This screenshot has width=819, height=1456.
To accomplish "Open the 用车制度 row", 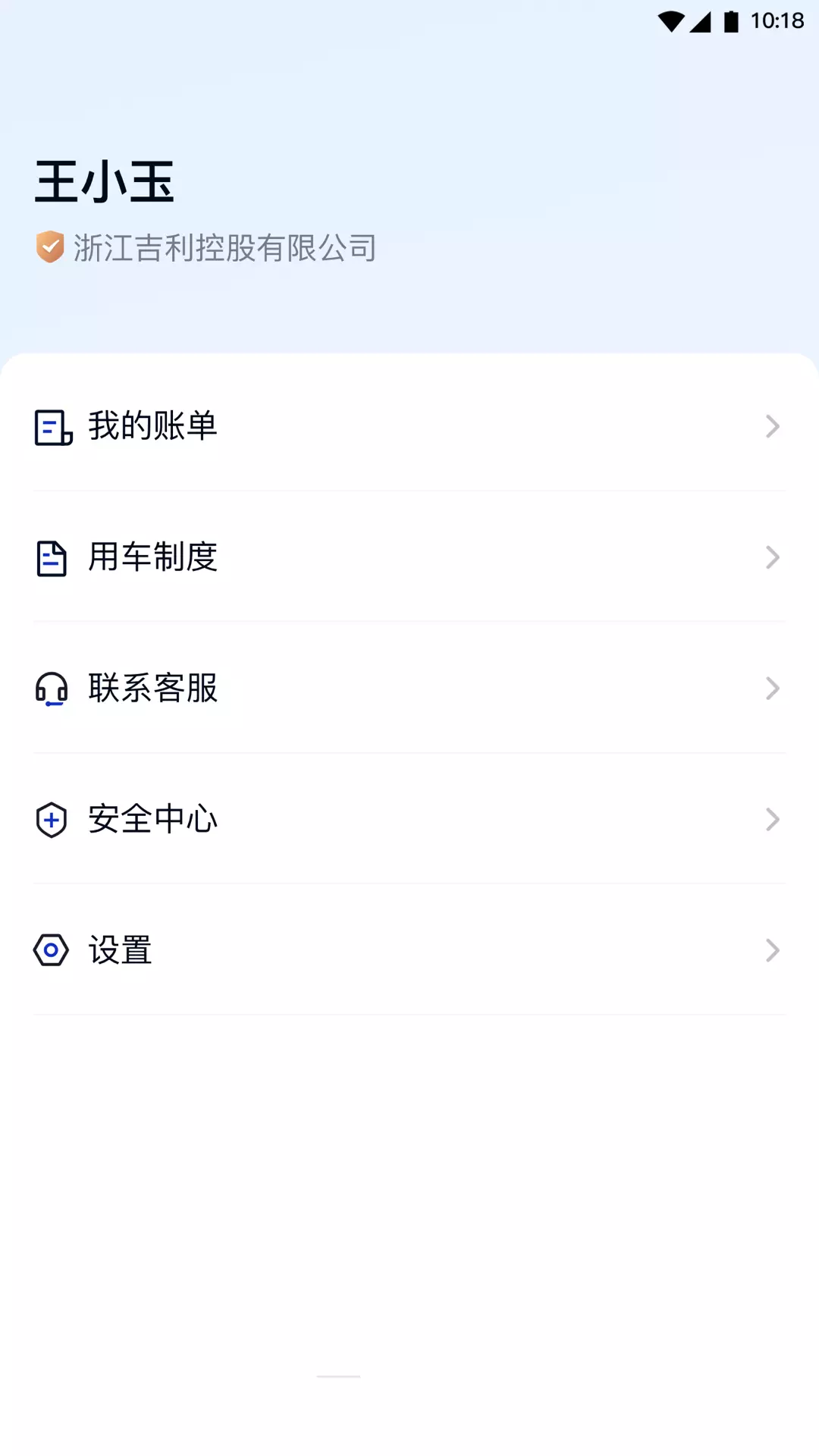I will [409, 557].
